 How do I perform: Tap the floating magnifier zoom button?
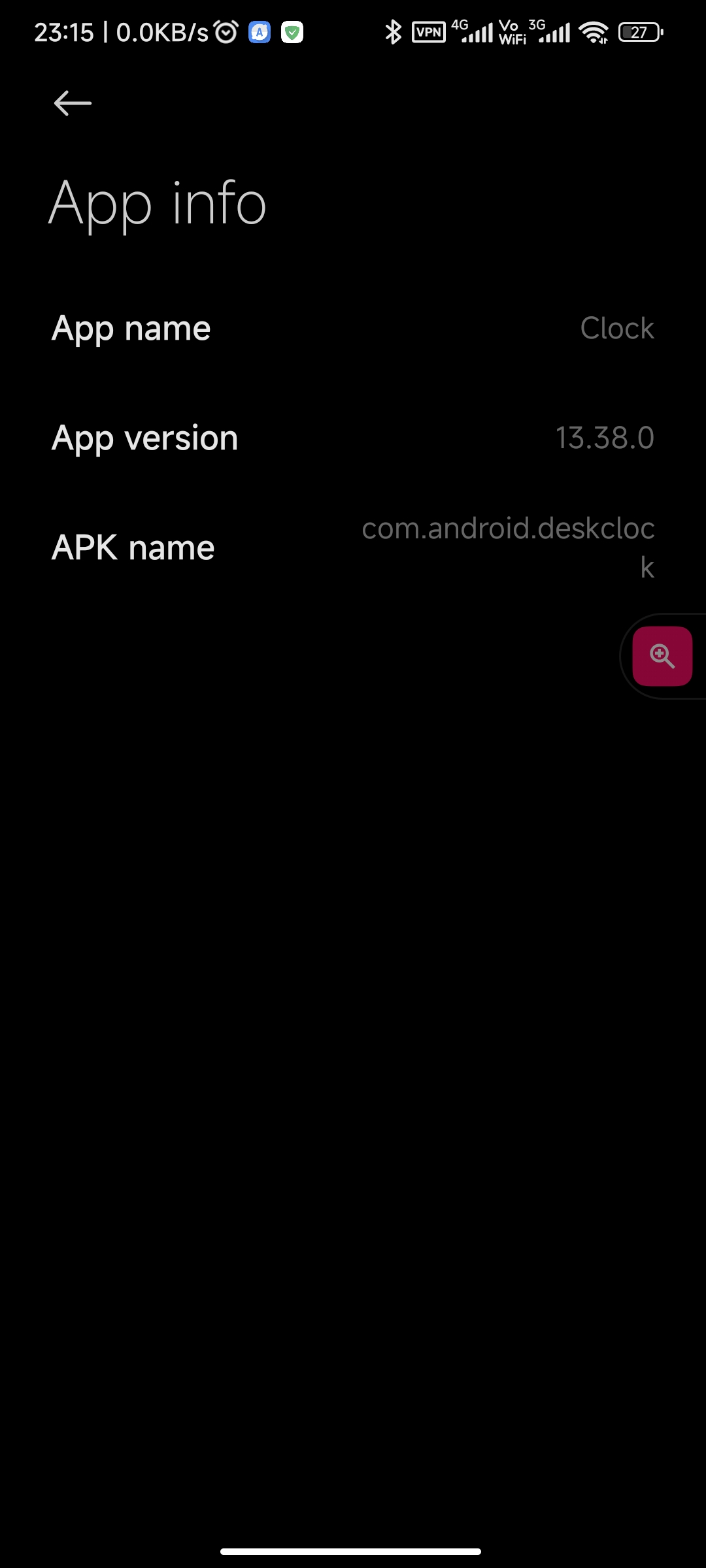coord(662,656)
